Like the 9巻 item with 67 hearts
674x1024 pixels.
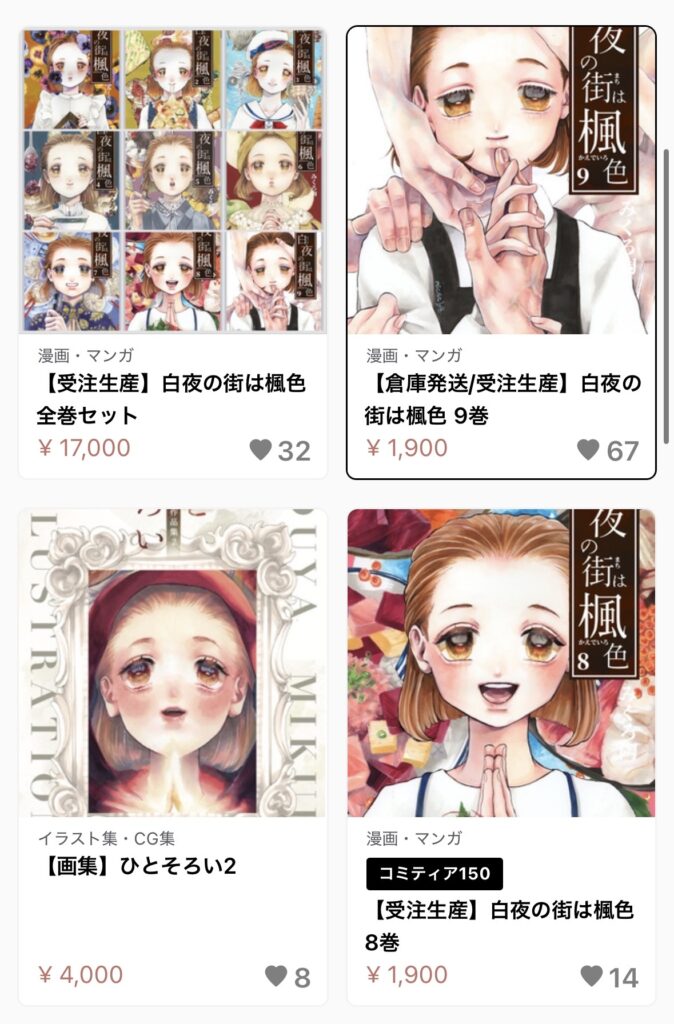pos(589,450)
